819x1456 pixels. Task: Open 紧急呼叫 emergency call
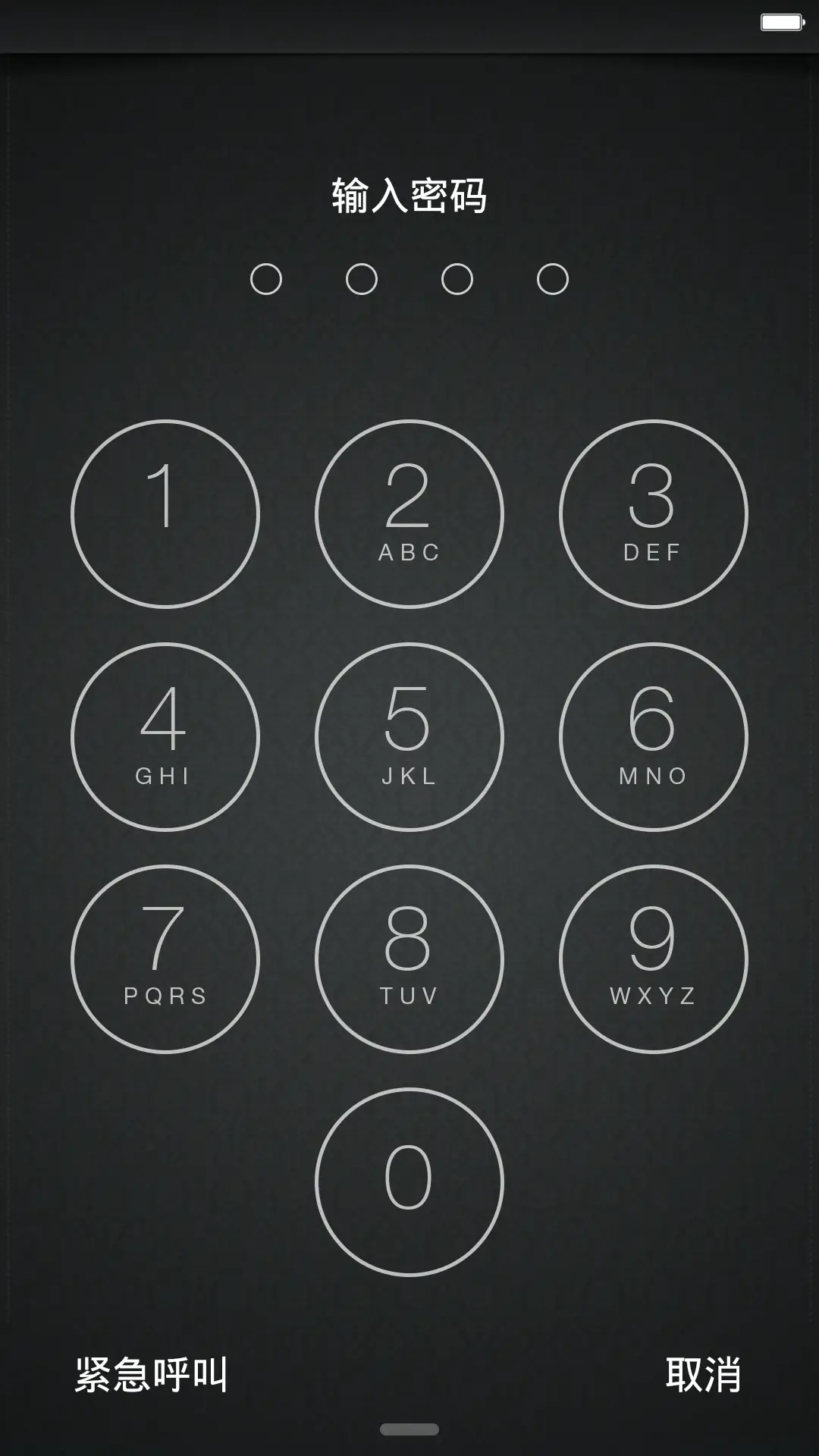(x=152, y=1374)
